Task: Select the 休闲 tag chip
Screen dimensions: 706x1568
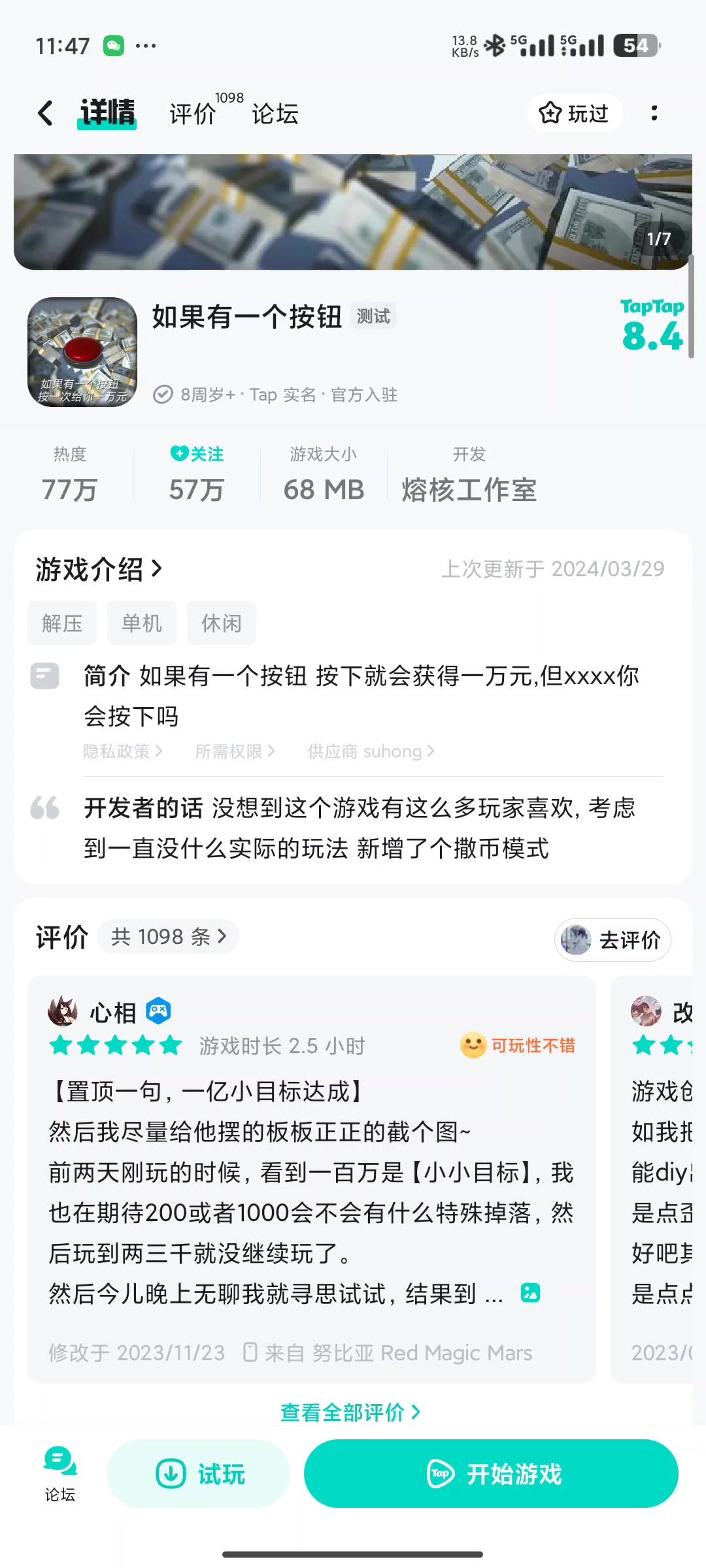Action: point(222,623)
